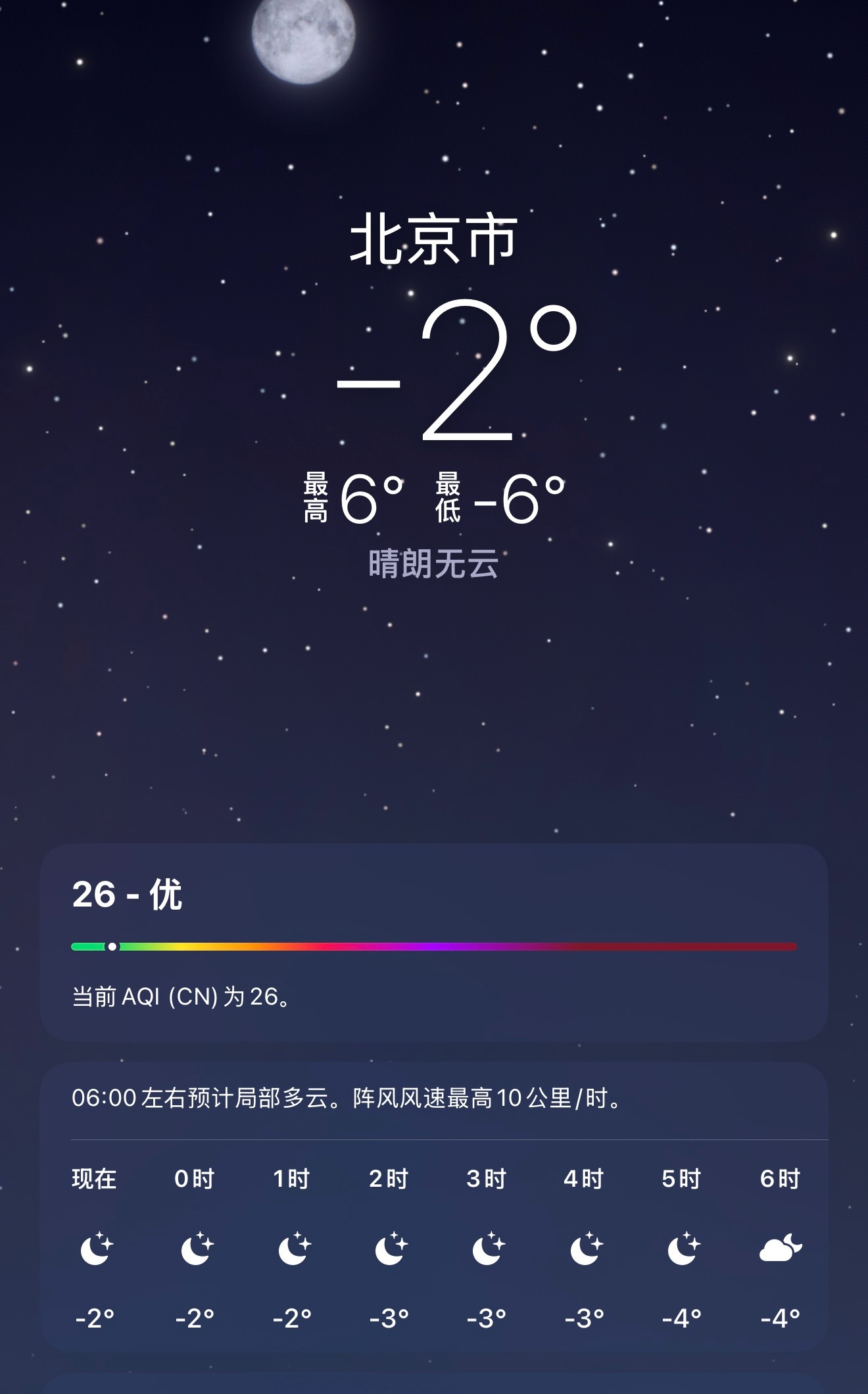Tap the -2° current temperature
The width and height of the screenshot is (868, 1394).
pos(434,372)
